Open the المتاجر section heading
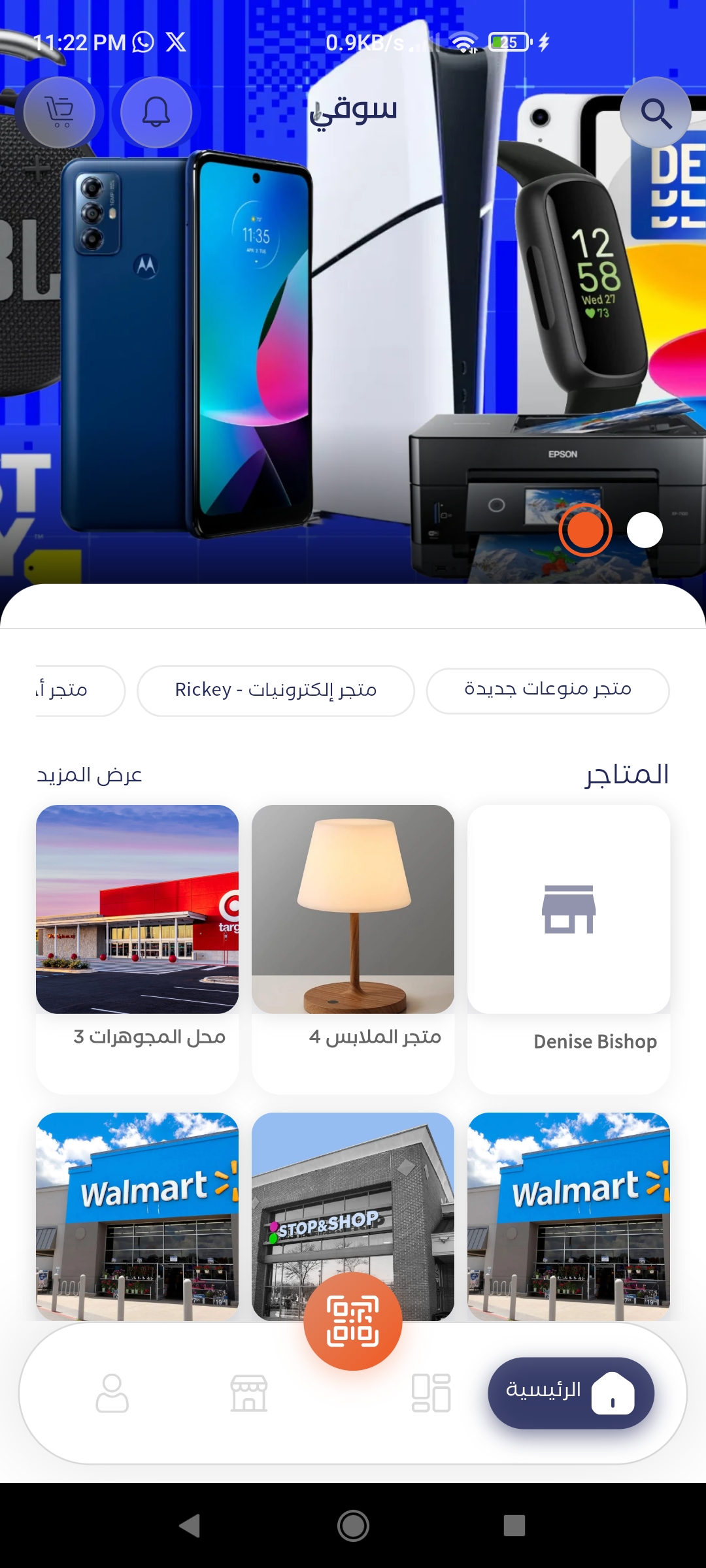 pyautogui.click(x=626, y=776)
